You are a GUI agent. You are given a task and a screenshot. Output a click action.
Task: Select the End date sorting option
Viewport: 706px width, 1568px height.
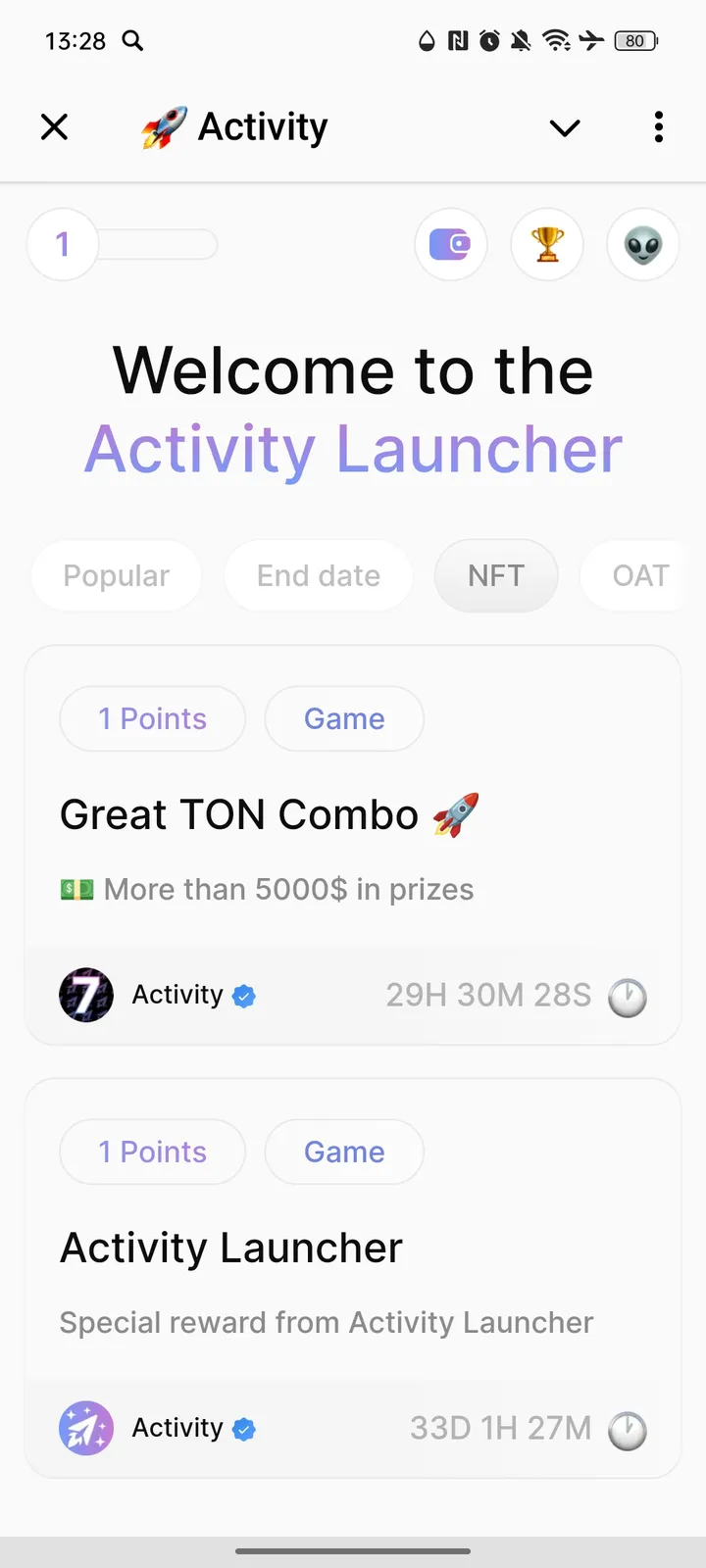tap(318, 576)
